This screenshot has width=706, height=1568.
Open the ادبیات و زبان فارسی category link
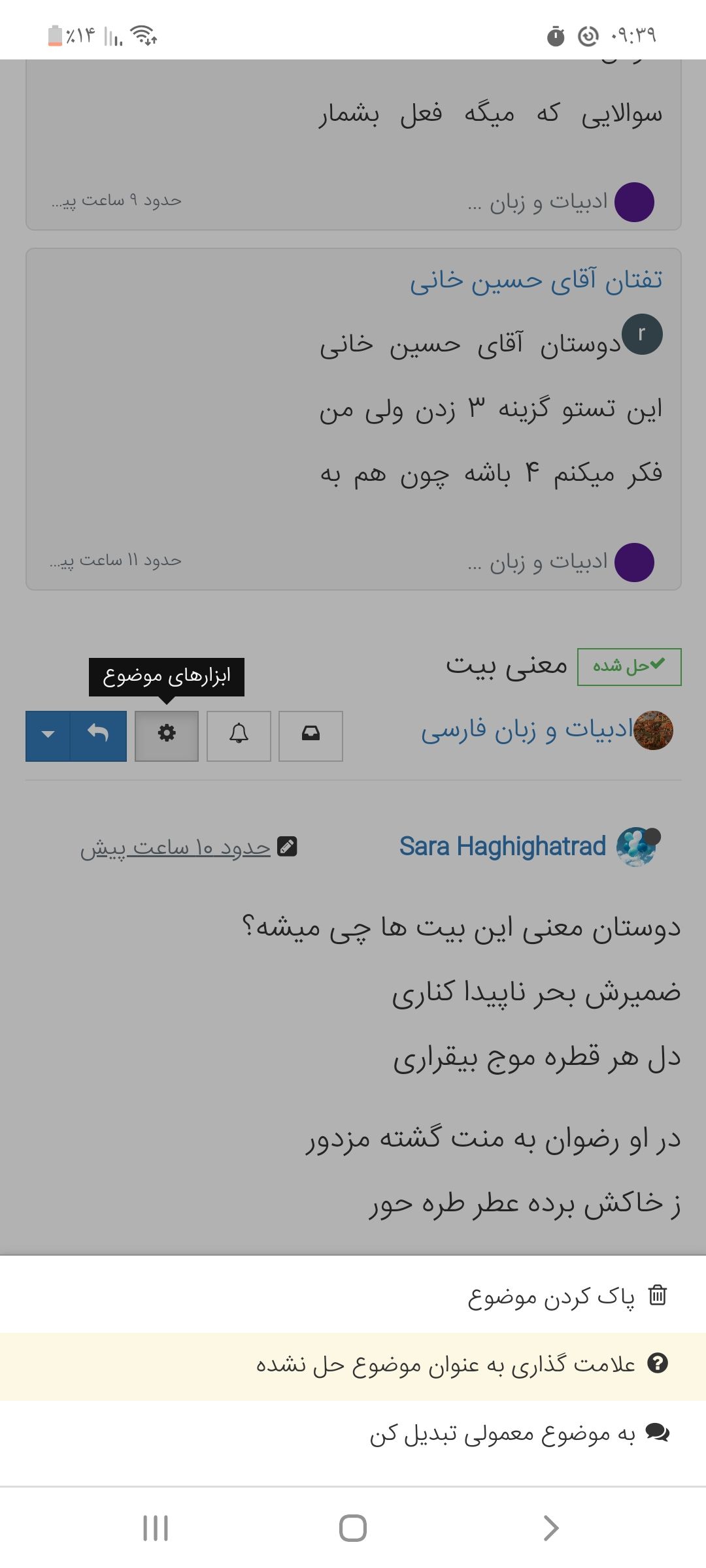pyautogui.click(x=526, y=730)
